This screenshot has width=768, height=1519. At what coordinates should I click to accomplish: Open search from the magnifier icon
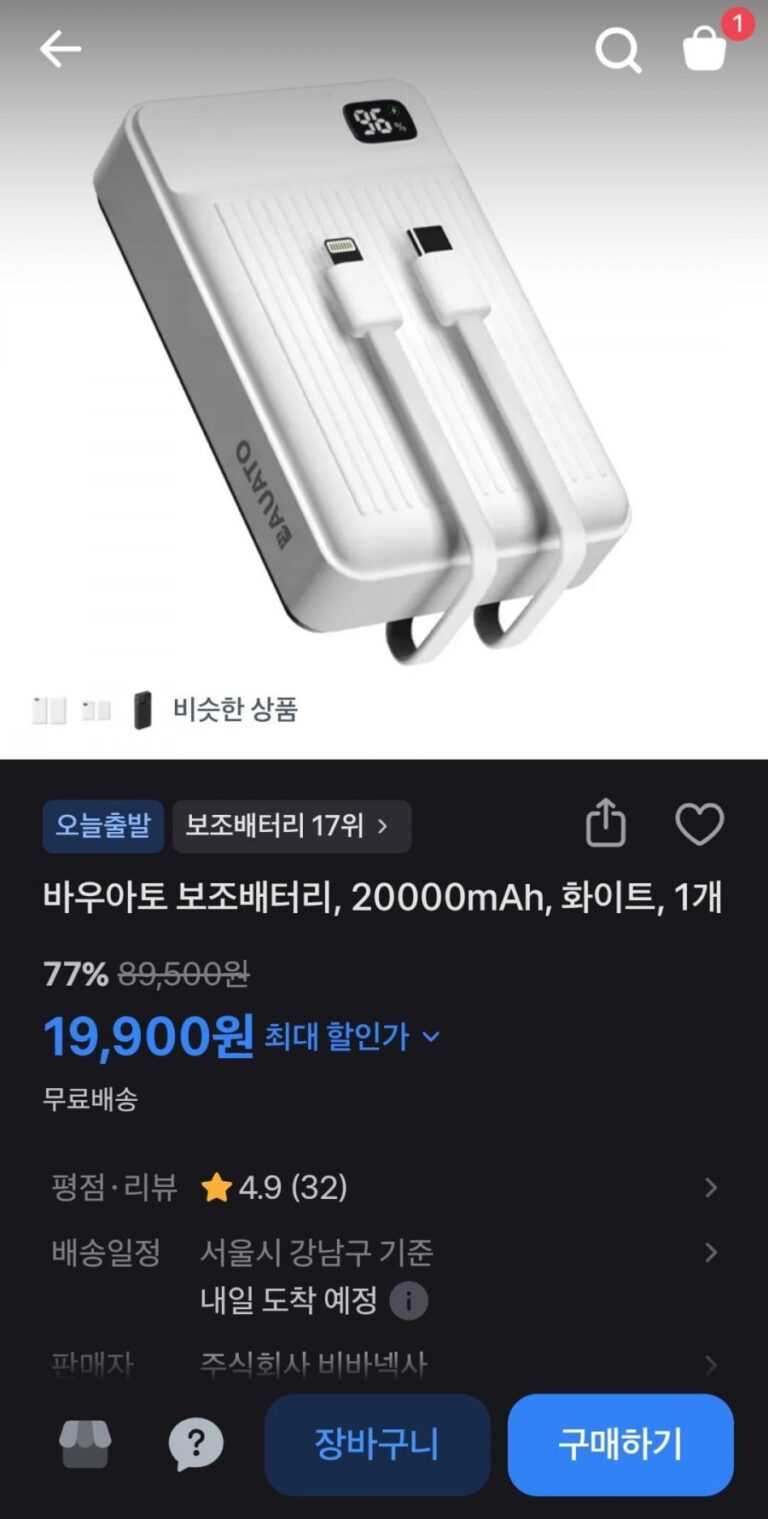618,49
